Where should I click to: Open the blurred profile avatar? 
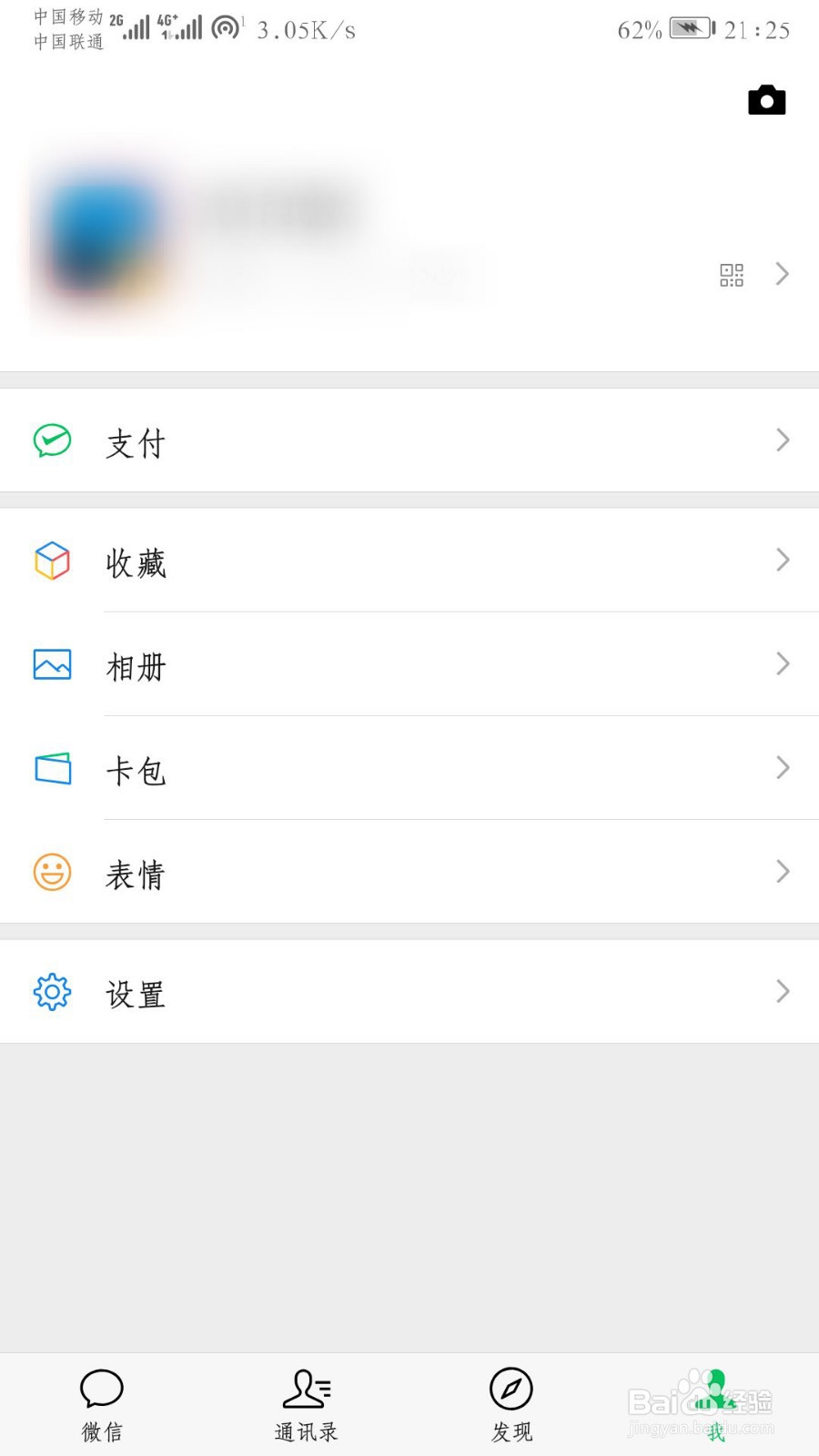(105, 238)
